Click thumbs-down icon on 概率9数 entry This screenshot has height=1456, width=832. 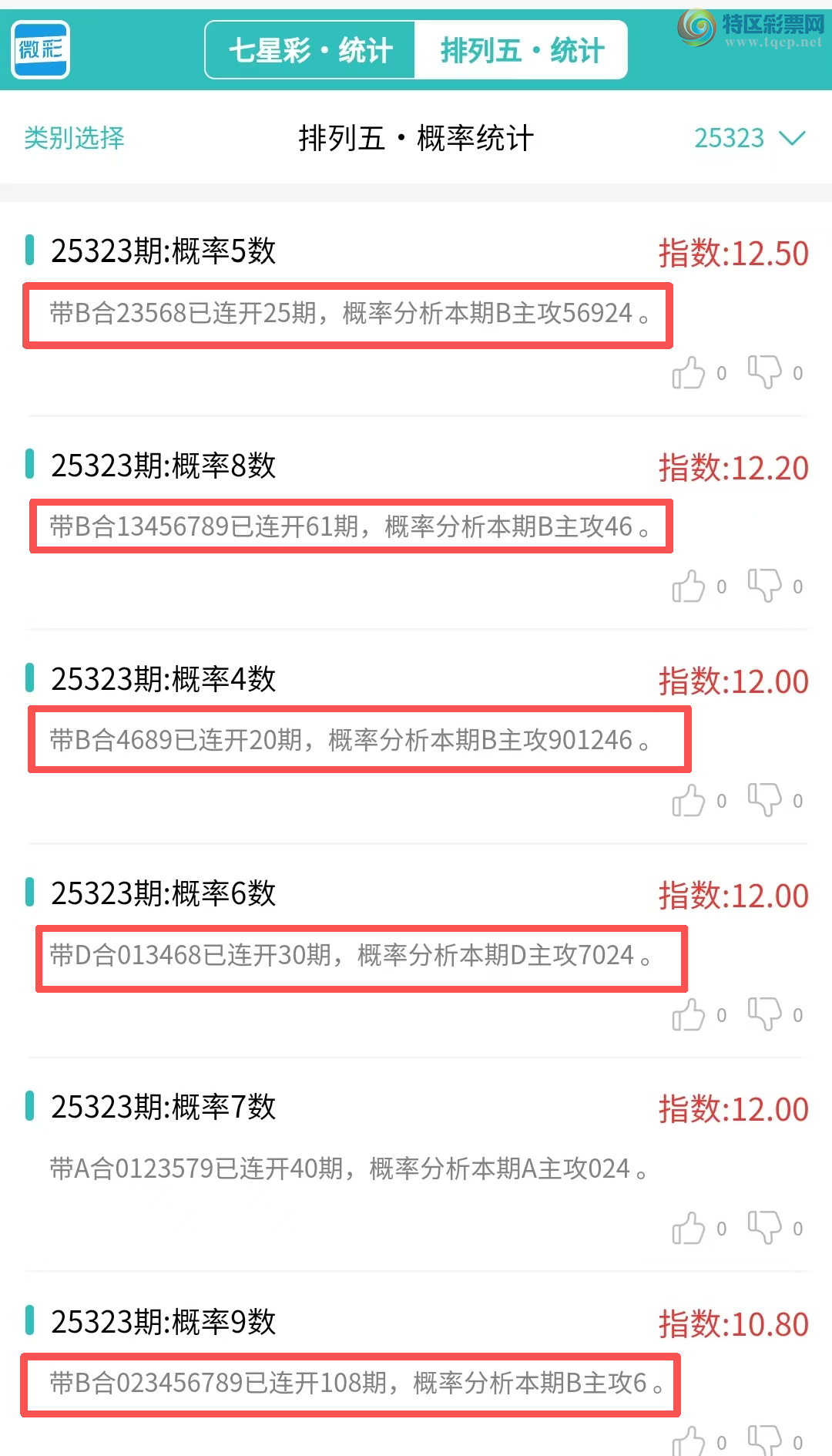(x=763, y=1443)
